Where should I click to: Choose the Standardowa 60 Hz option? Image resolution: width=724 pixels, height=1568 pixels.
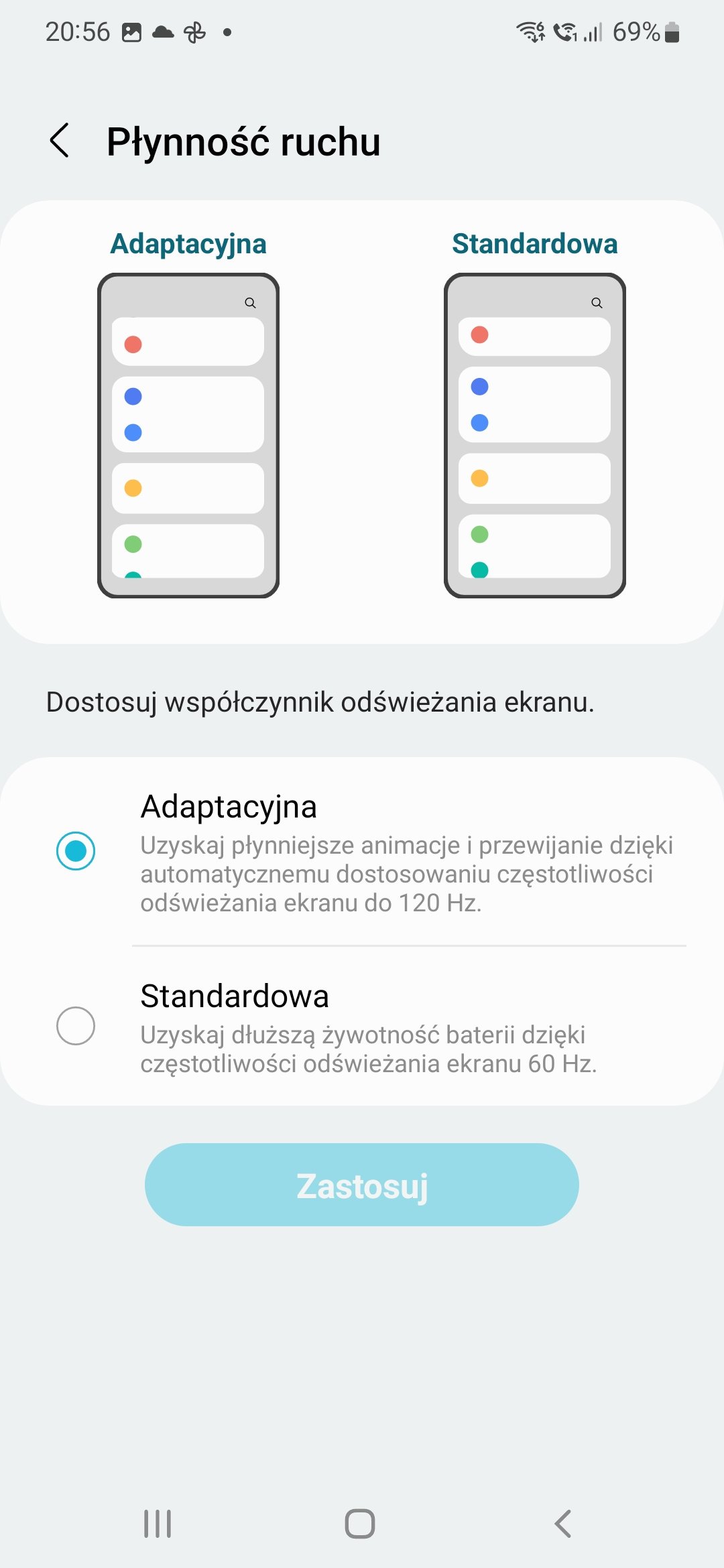[76, 1026]
